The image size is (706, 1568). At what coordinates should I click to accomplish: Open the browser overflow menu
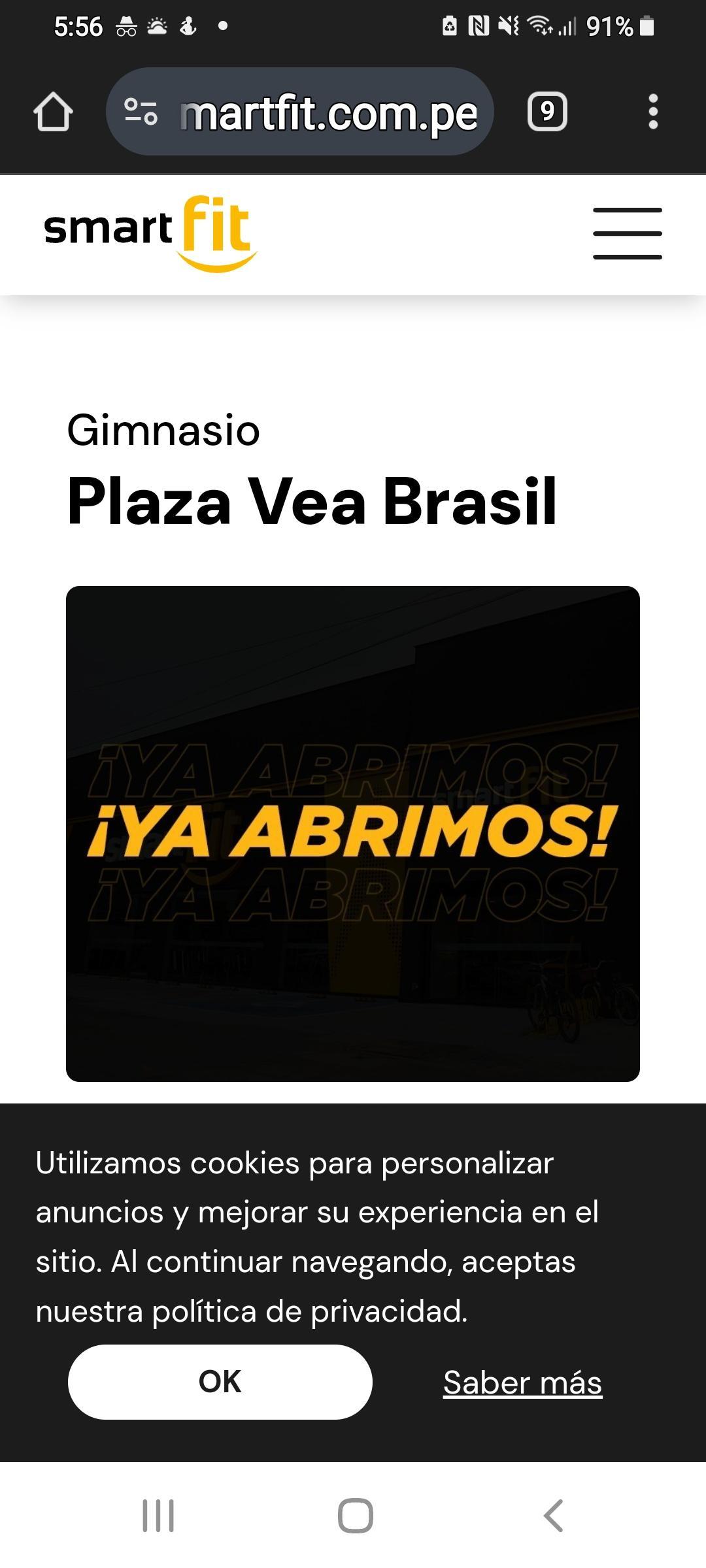[x=652, y=112]
